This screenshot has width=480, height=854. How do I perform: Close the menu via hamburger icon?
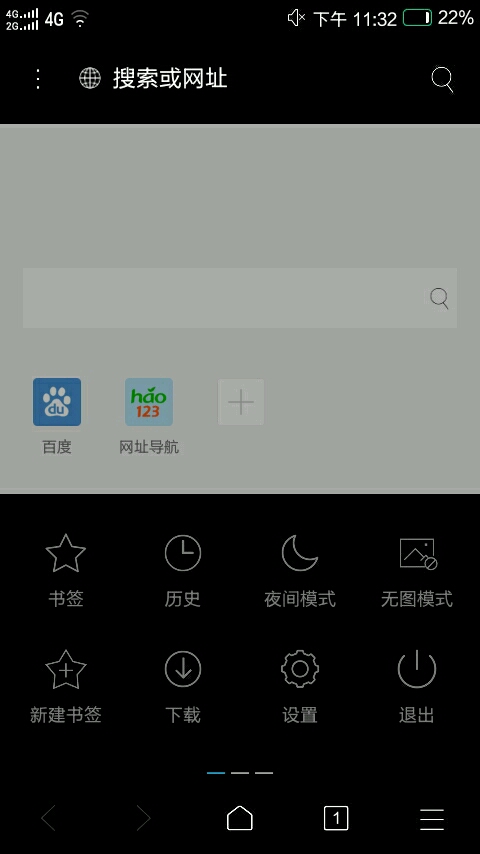click(x=432, y=819)
